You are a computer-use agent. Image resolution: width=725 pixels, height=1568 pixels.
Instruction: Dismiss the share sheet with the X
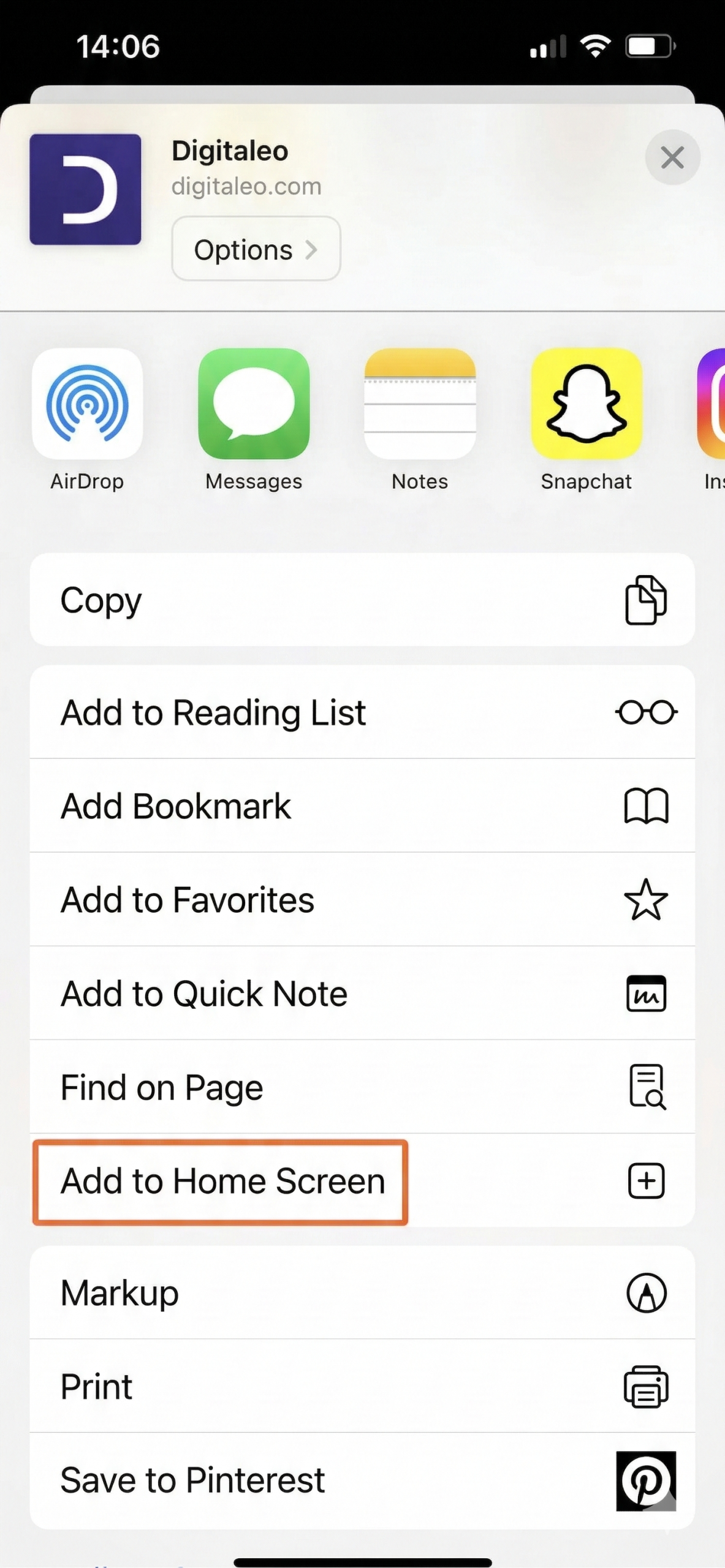(x=672, y=157)
